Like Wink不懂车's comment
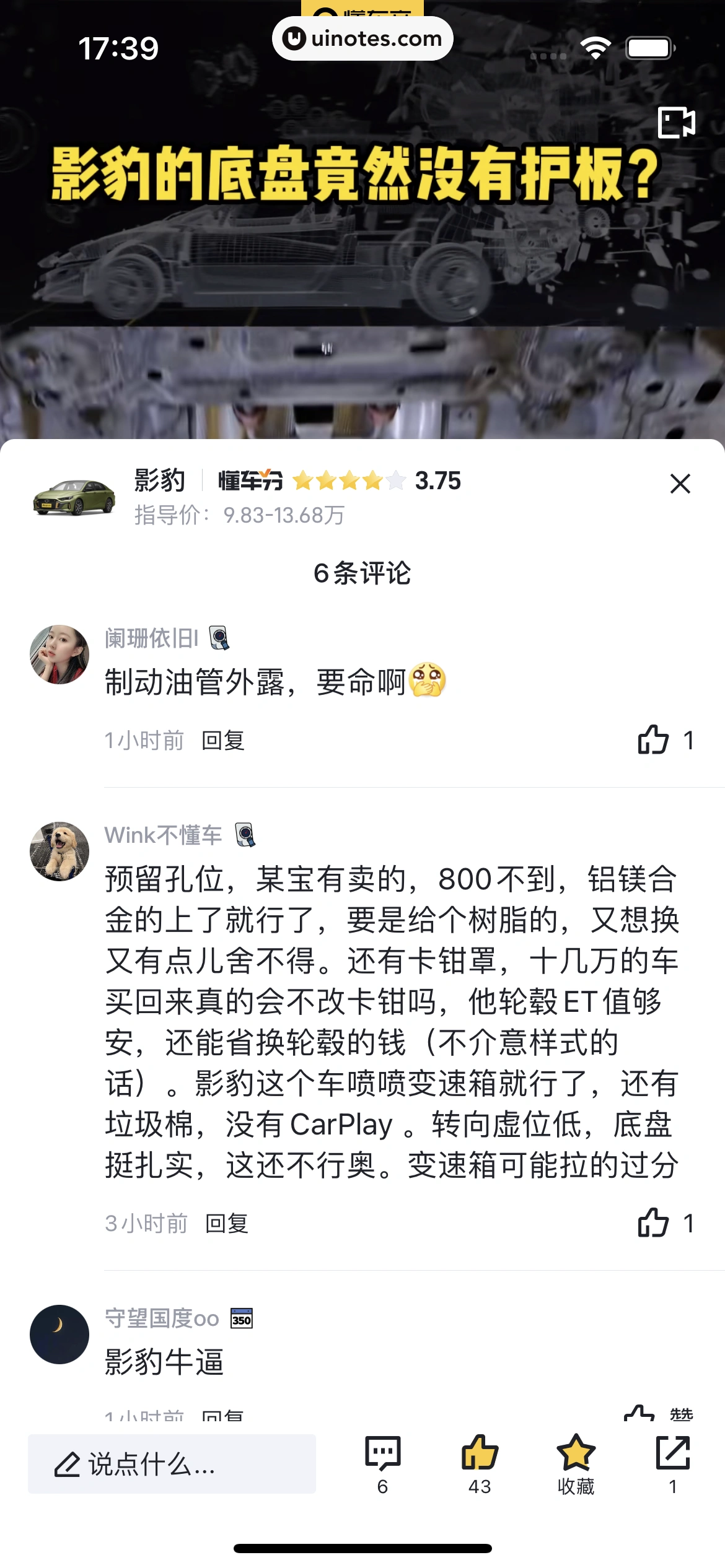This screenshot has height=1568, width=725. 654,1223
